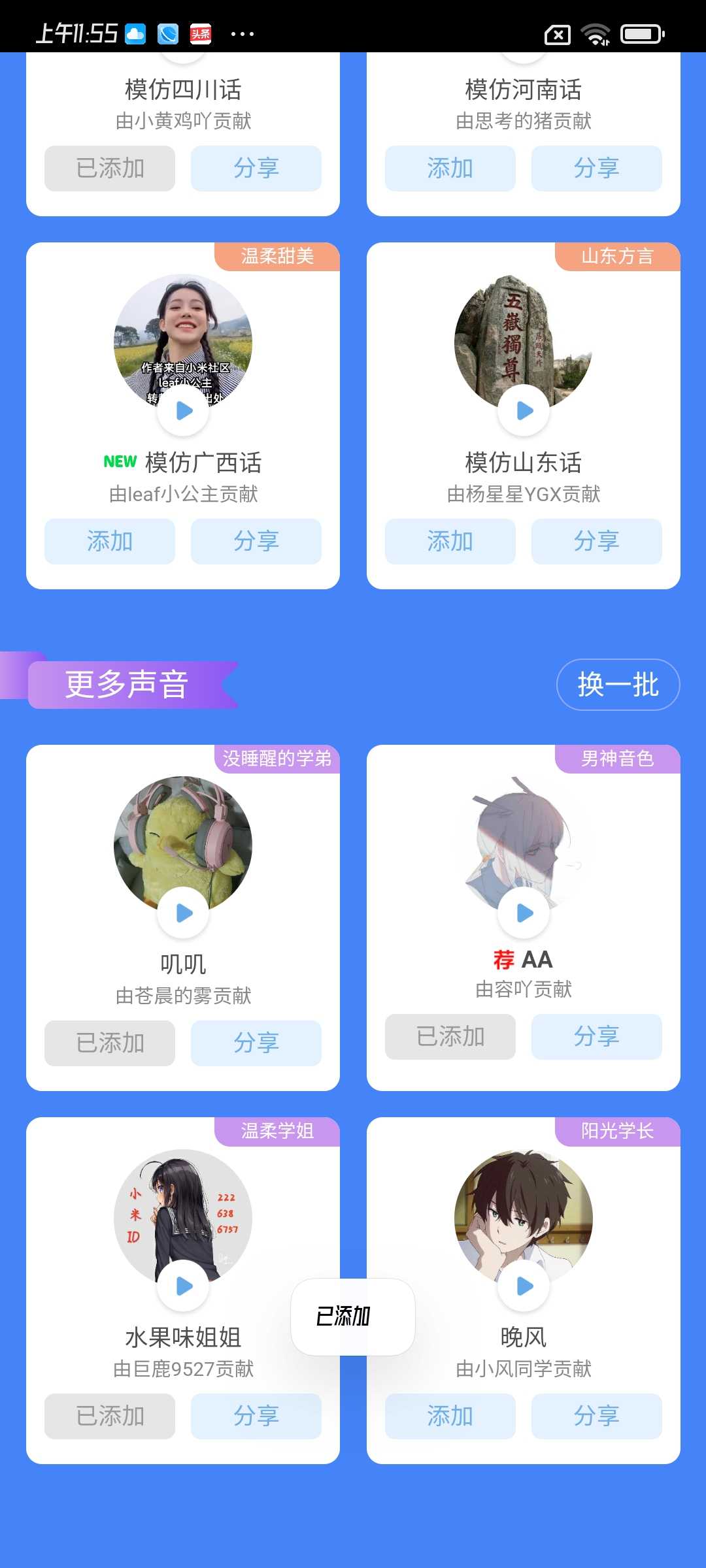Share the 叽叽 voice
This screenshot has height=1568, width=706.
[x=256, y=1043]
